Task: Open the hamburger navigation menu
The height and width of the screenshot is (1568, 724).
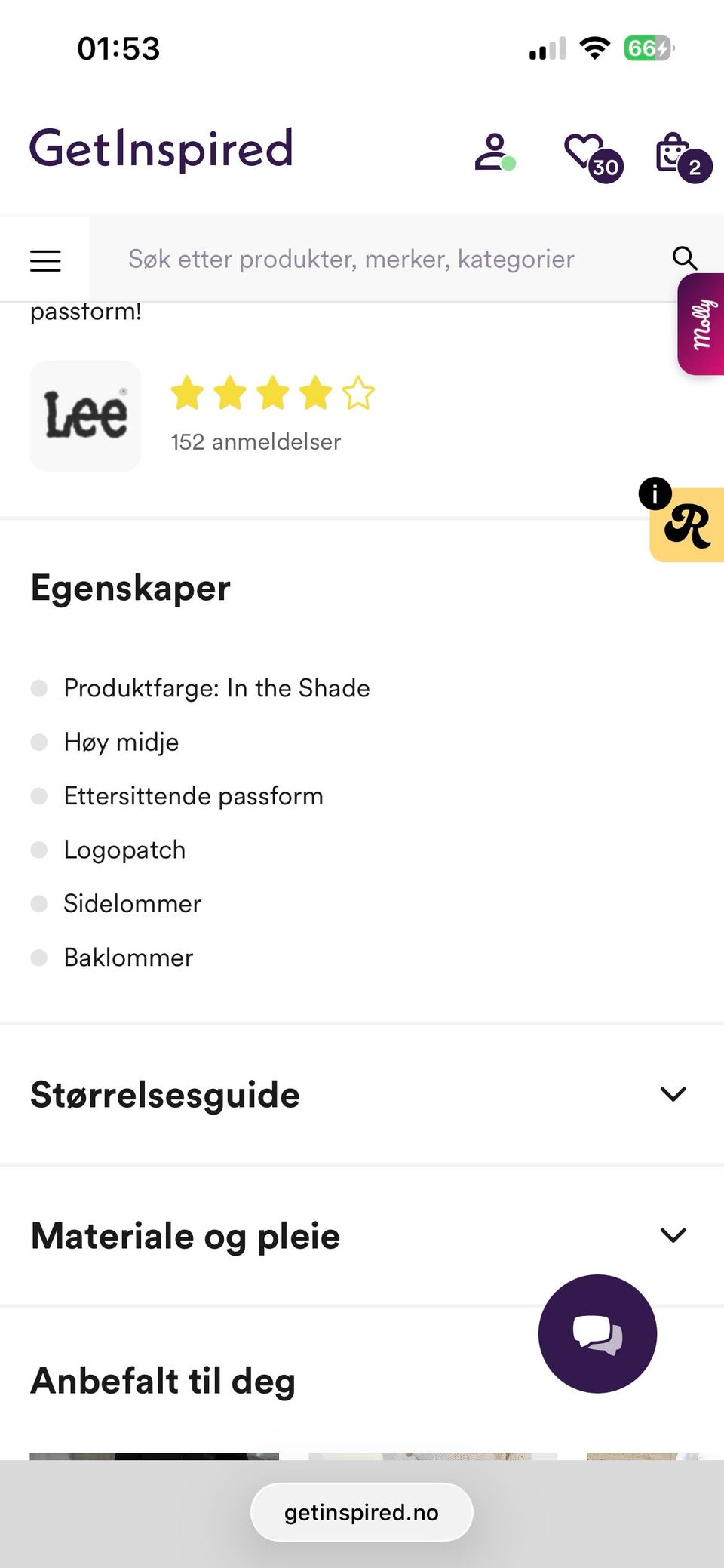Action: tap(44, 260)
